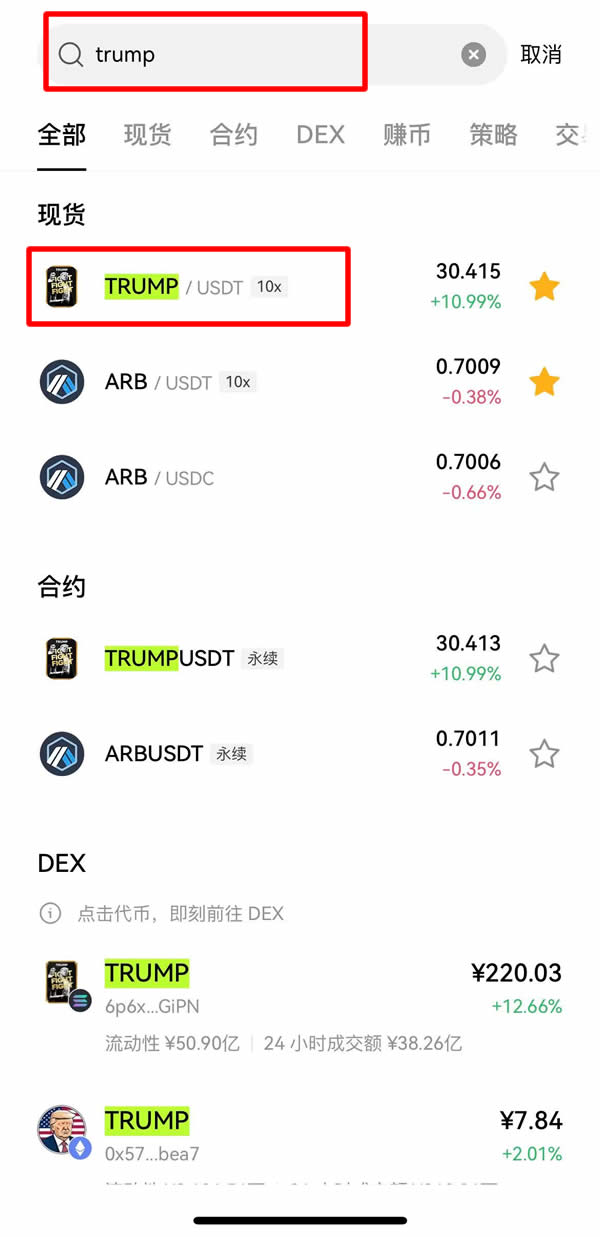Switch to the 策略 tab
This screenshot has width=600, height=1237.
tap(493, 135)
